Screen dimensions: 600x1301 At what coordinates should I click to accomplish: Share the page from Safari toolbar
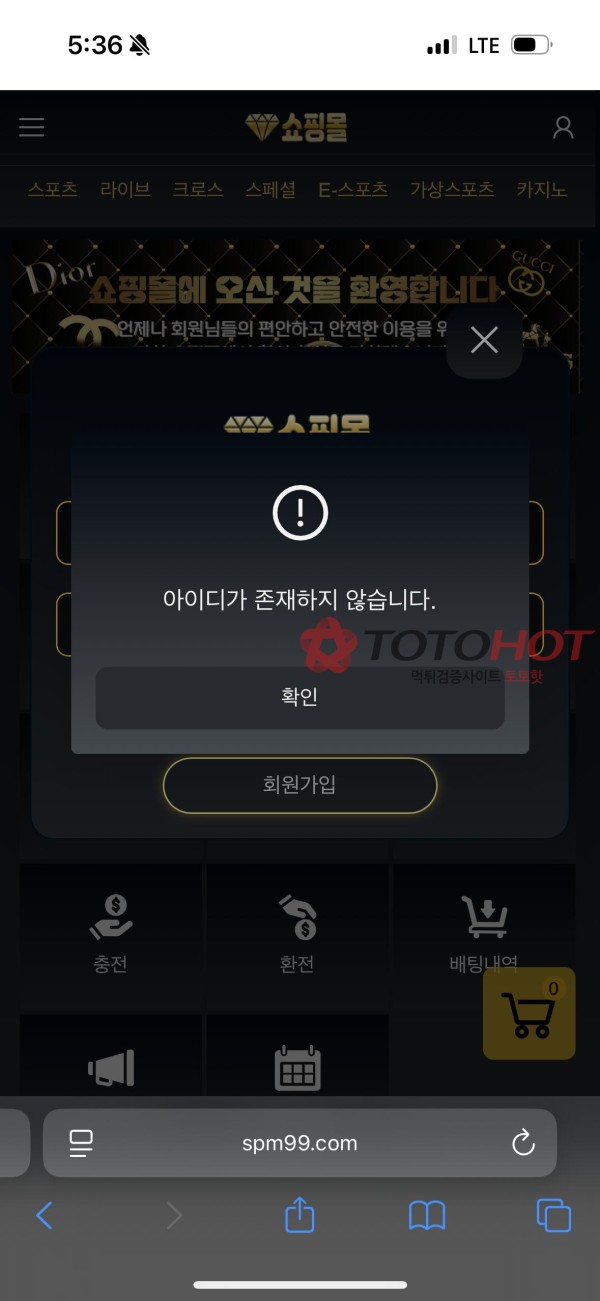click(x=300, y=1216)
